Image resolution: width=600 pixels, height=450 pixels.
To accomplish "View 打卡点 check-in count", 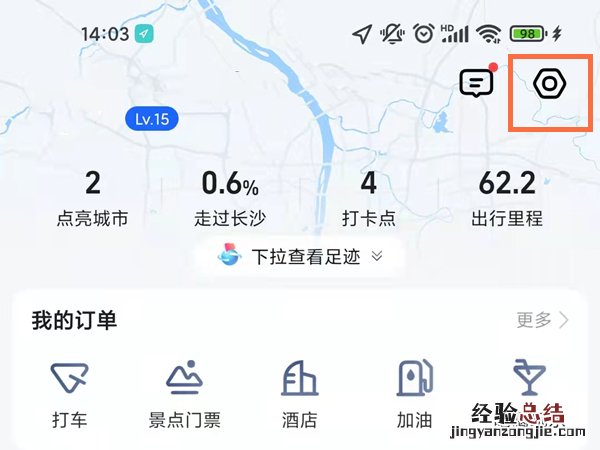I will pyautogui.click(x=368, y=198).
